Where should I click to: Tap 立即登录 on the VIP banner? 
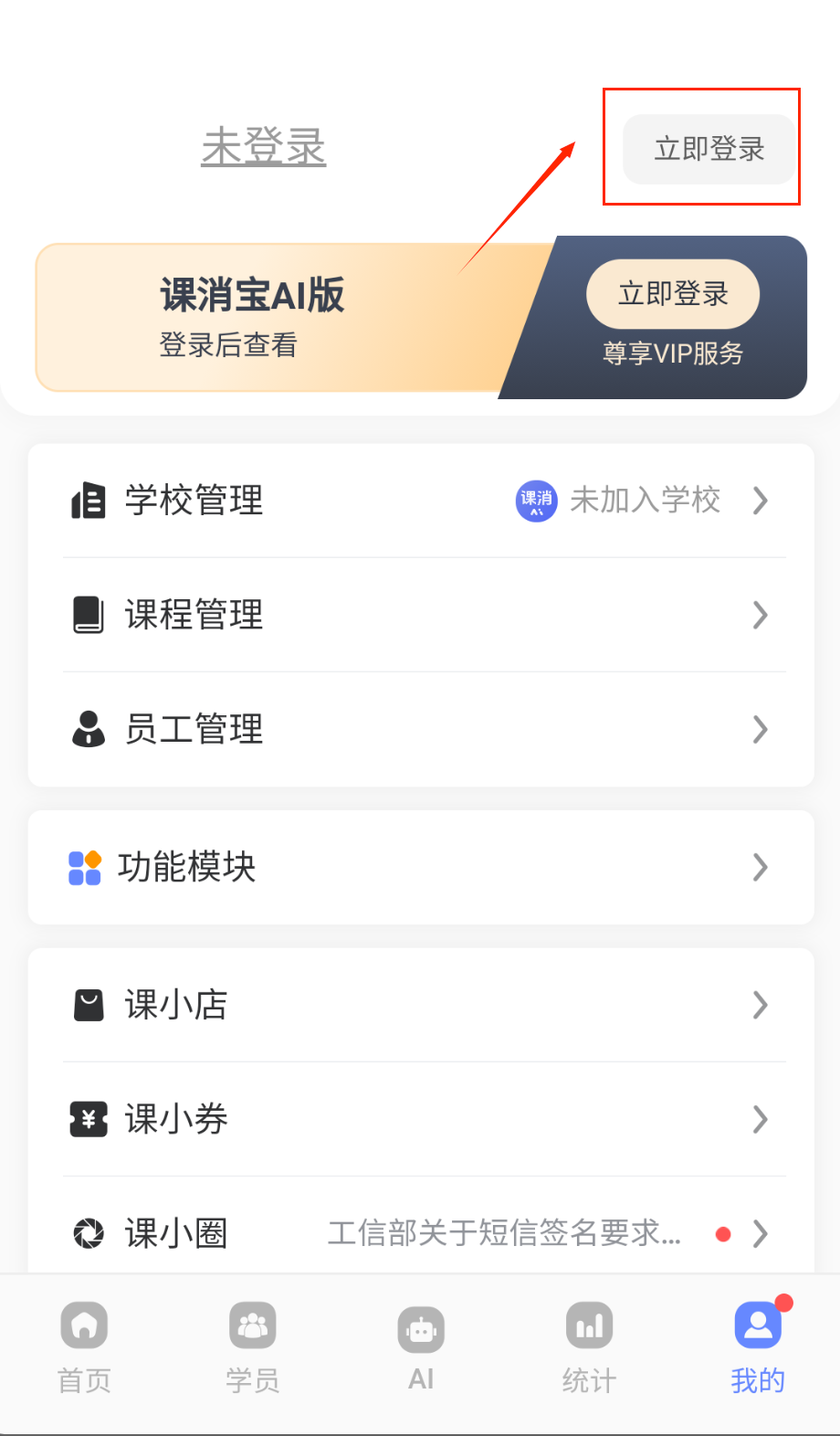coord(673,294)
